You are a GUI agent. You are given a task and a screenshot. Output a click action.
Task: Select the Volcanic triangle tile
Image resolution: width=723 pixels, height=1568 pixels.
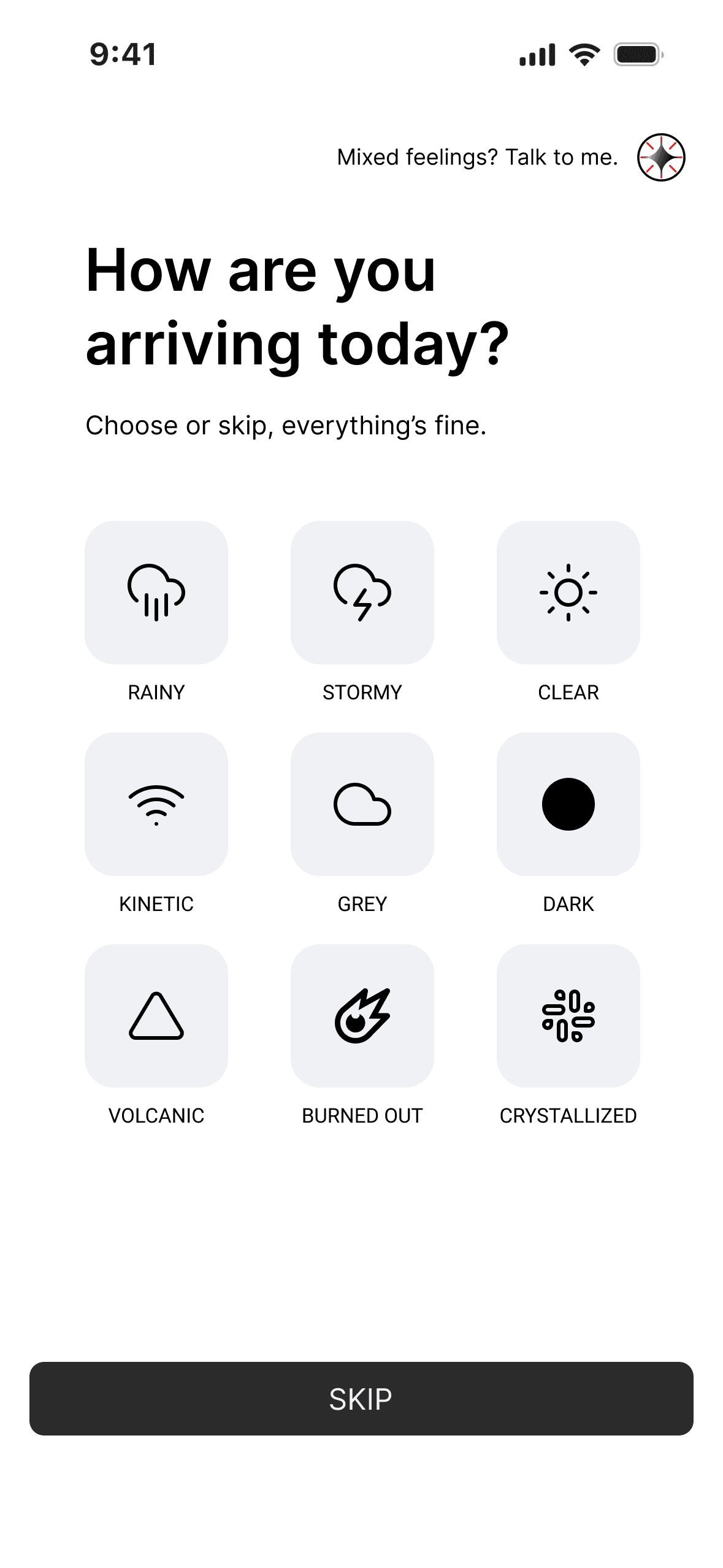click(x=156, y=1016)
